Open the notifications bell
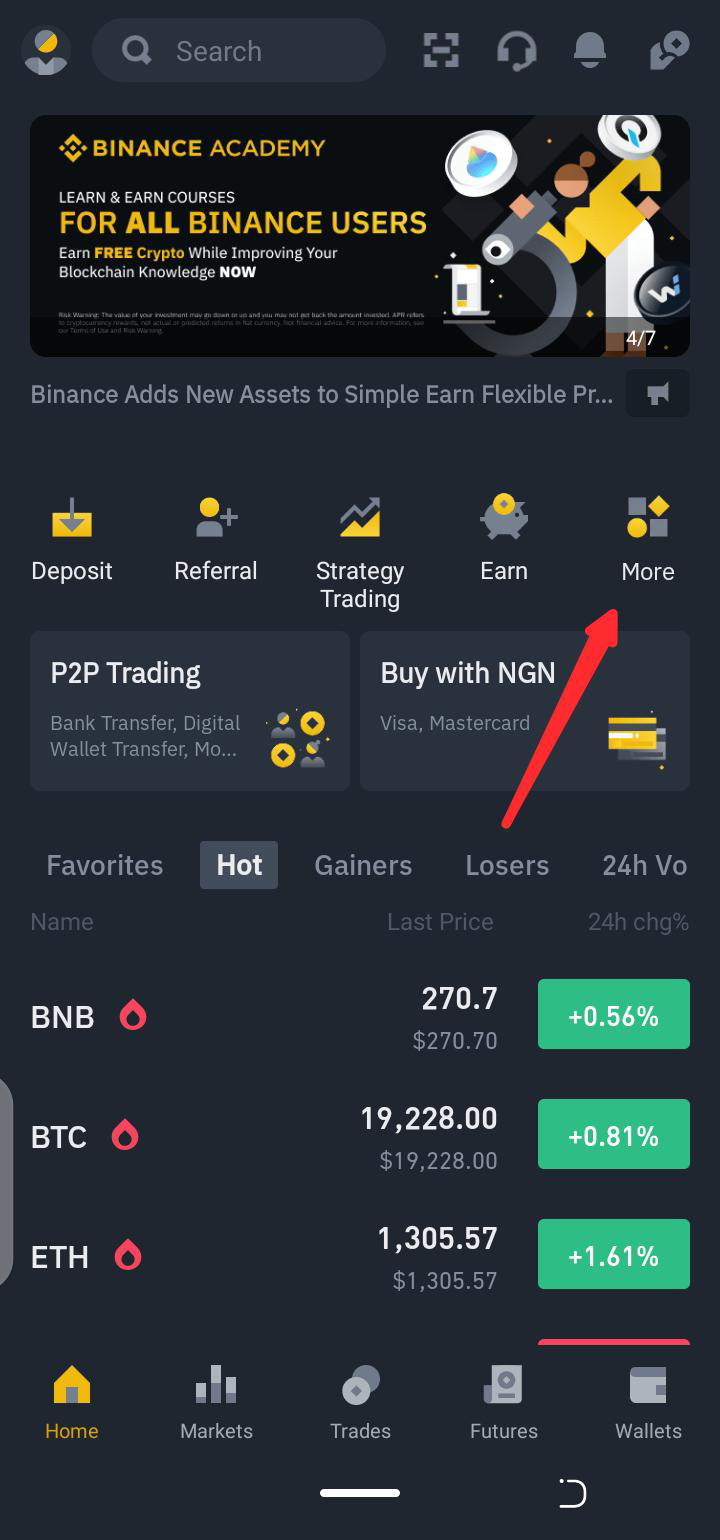 click(590, 51)
